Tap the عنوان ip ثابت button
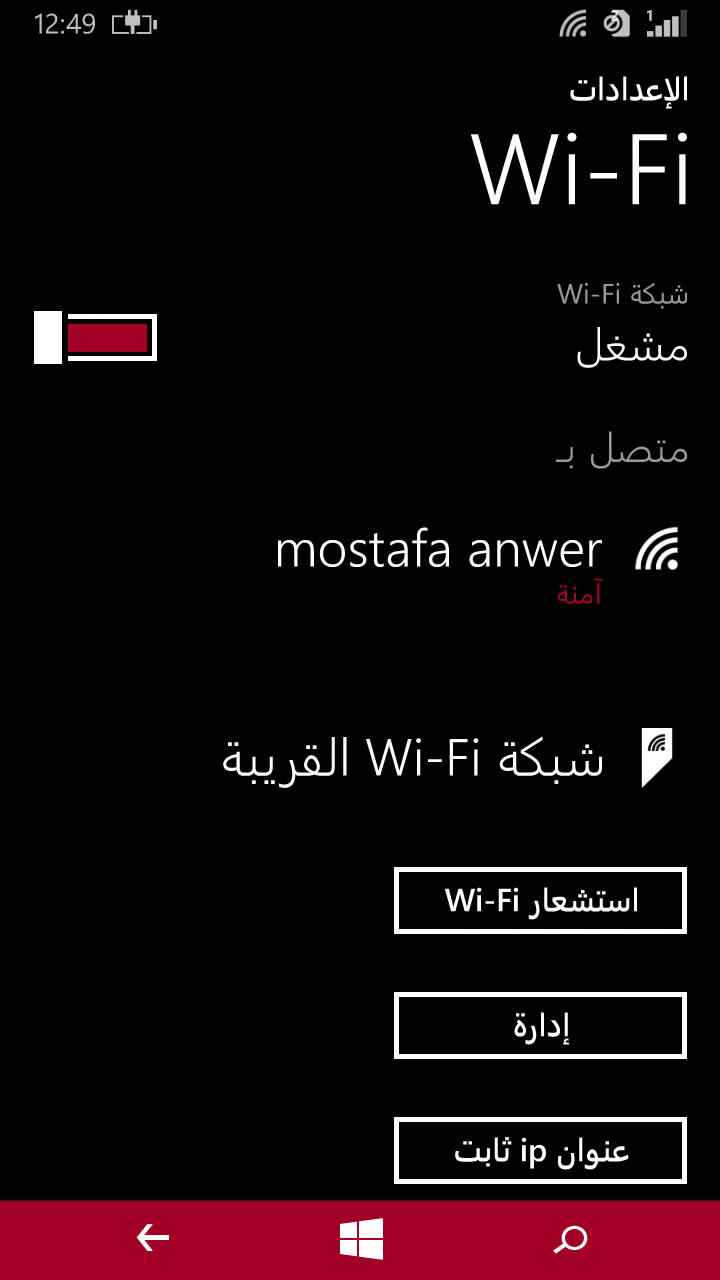Image resolution: width=720 pixels, height=1280 pixels. coord(540,1151)
